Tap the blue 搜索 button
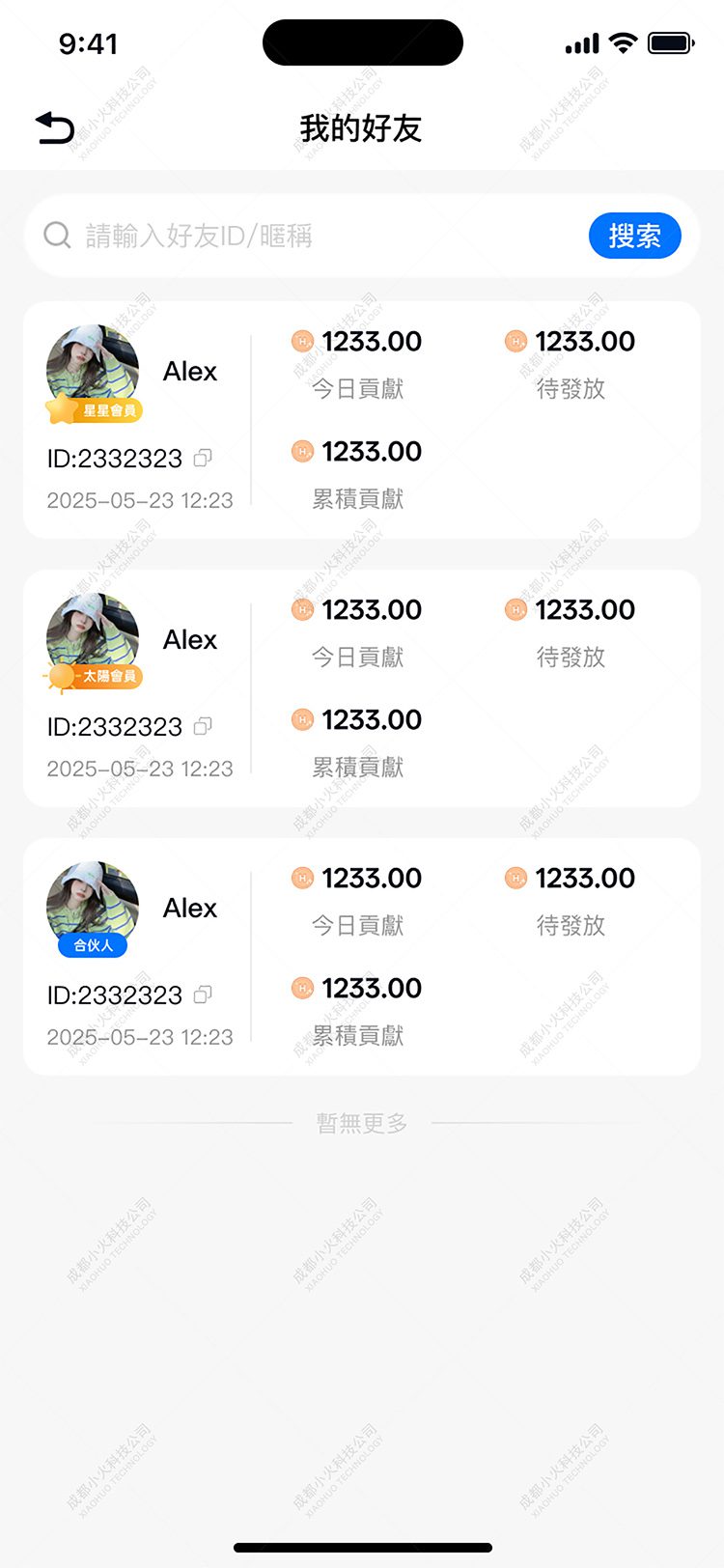The image size is (724, 1568). click(634, 236)
